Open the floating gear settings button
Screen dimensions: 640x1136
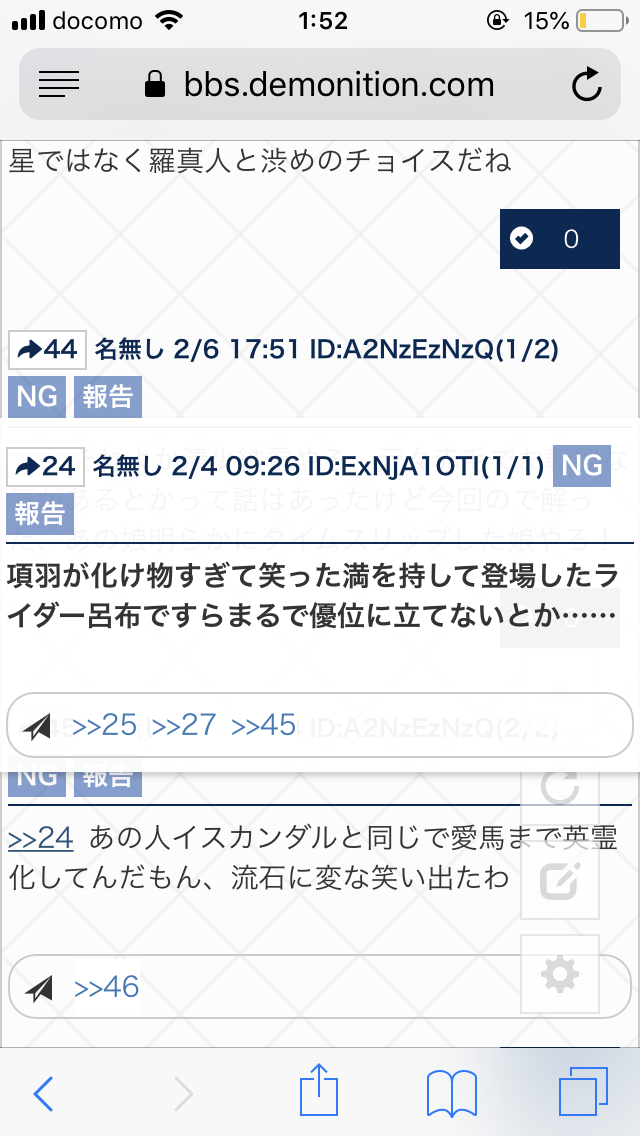coord(559,974)
